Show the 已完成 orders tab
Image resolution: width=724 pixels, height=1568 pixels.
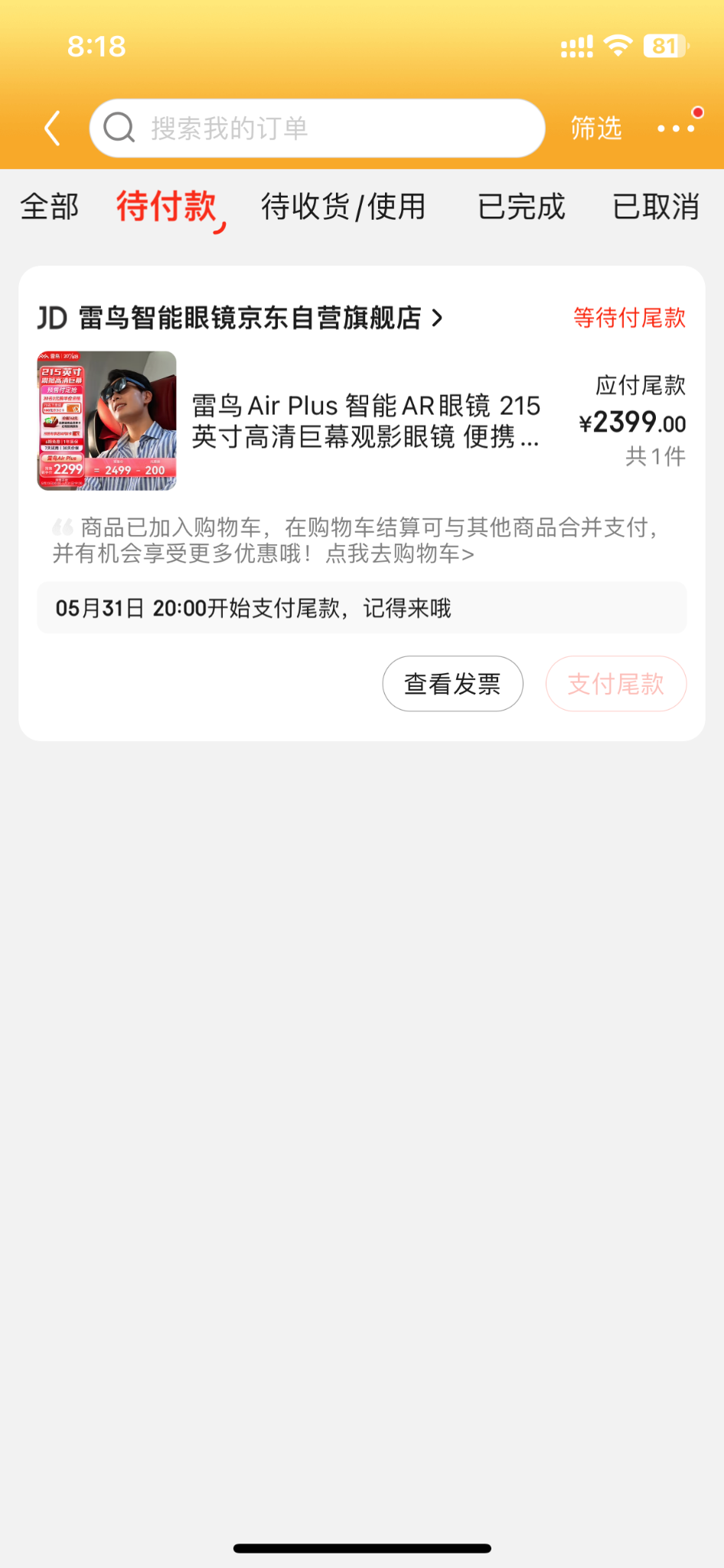(x=521, y=207)
